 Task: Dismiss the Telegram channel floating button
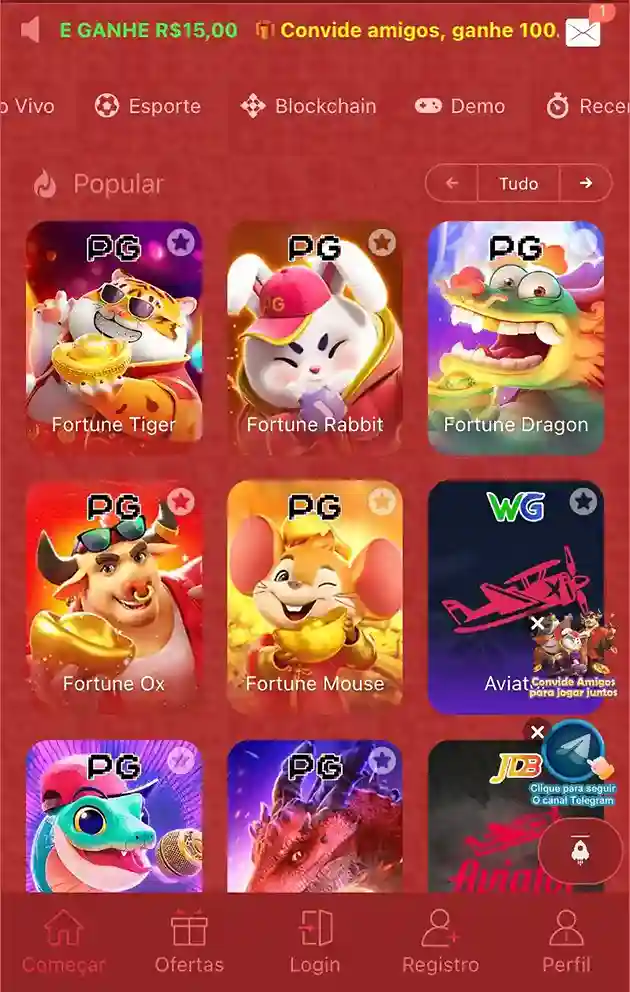coord(537,732)
